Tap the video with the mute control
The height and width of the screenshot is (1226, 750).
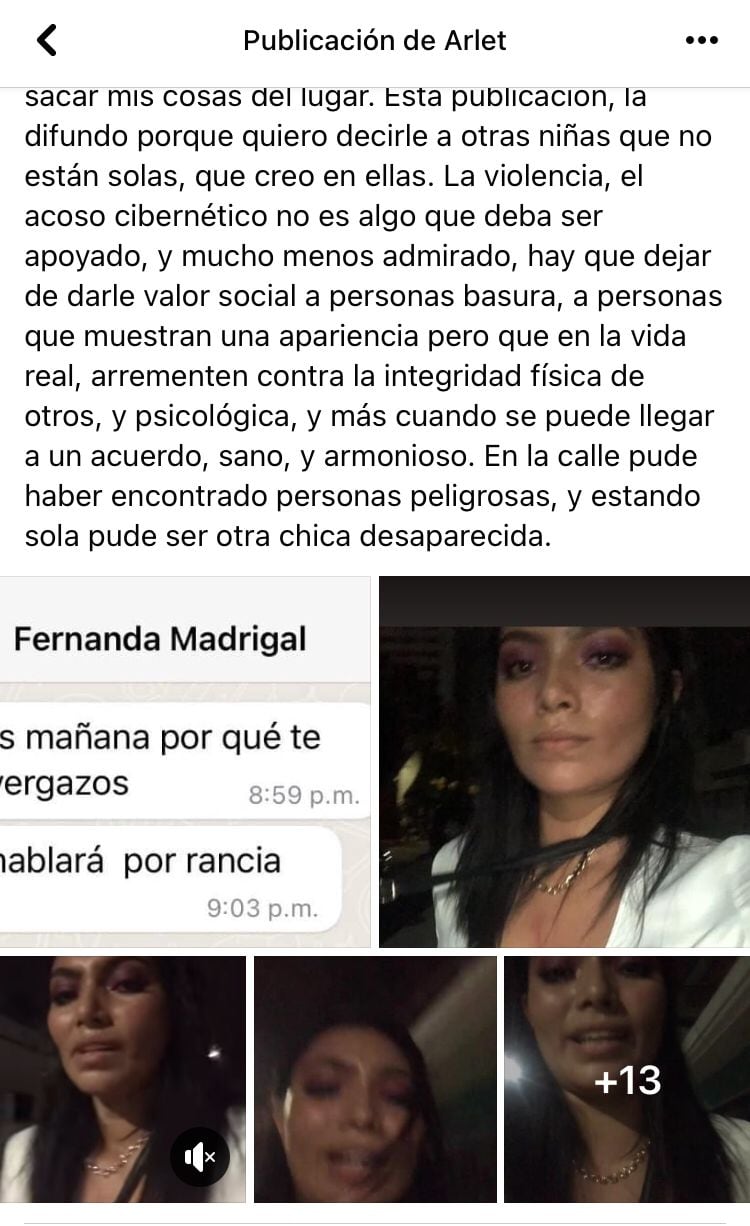(120, 1080)
